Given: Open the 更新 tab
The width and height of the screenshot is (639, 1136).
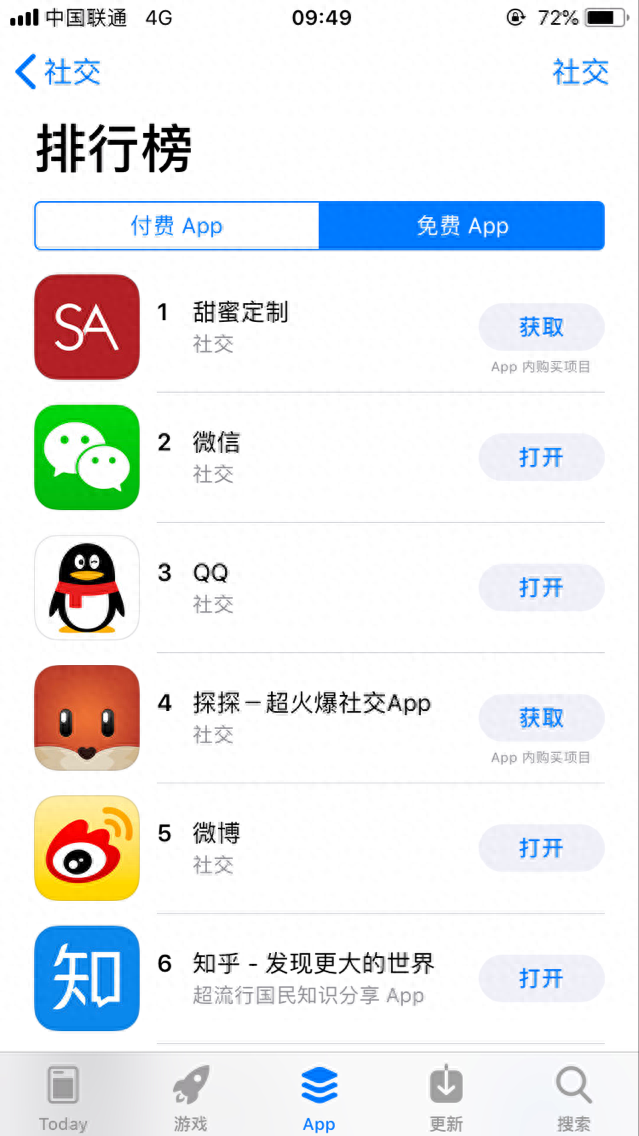Looking at the screenshot, I should 446,1097.
